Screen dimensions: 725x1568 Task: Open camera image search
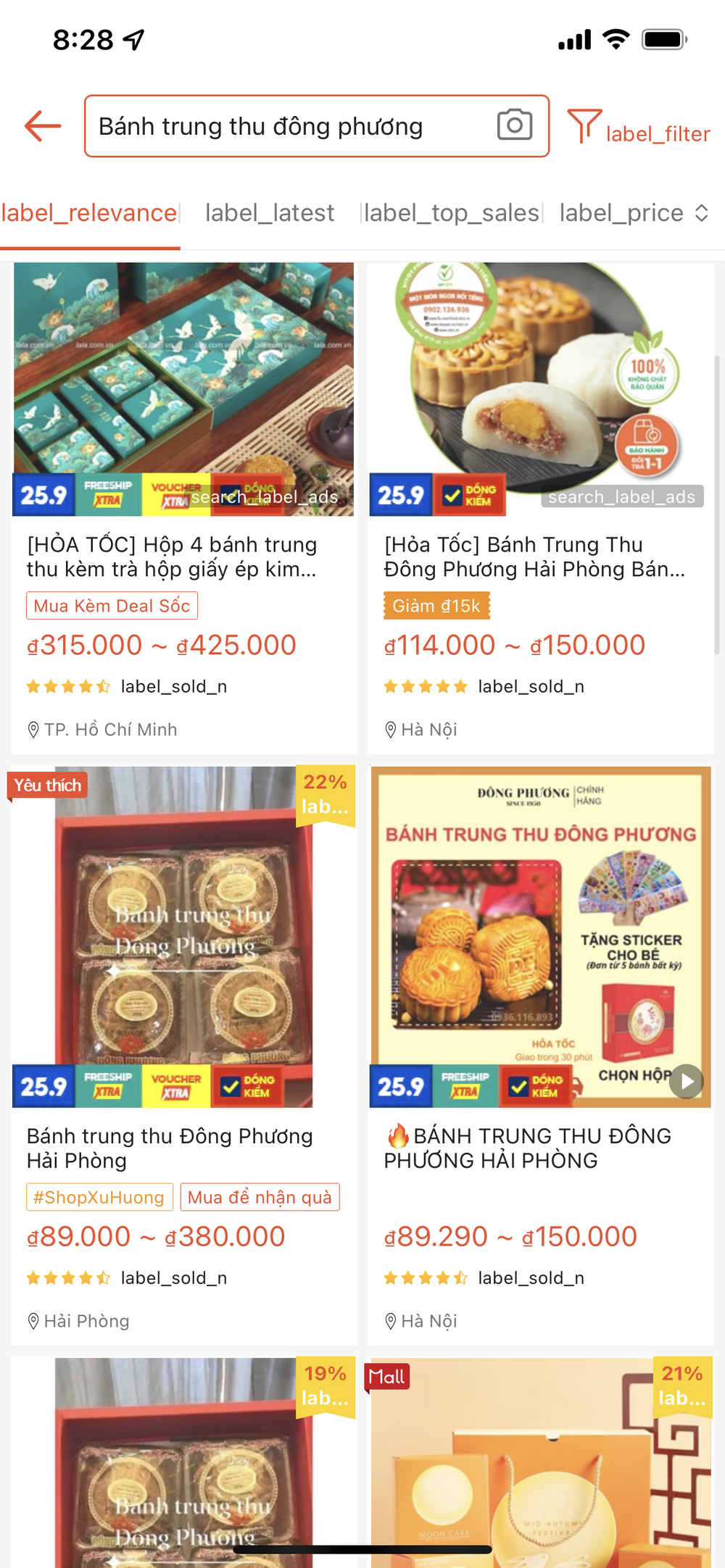(514, 125)
